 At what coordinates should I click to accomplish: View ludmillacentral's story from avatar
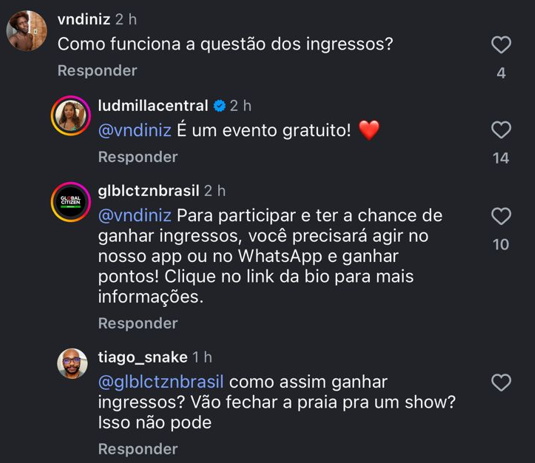71,116
